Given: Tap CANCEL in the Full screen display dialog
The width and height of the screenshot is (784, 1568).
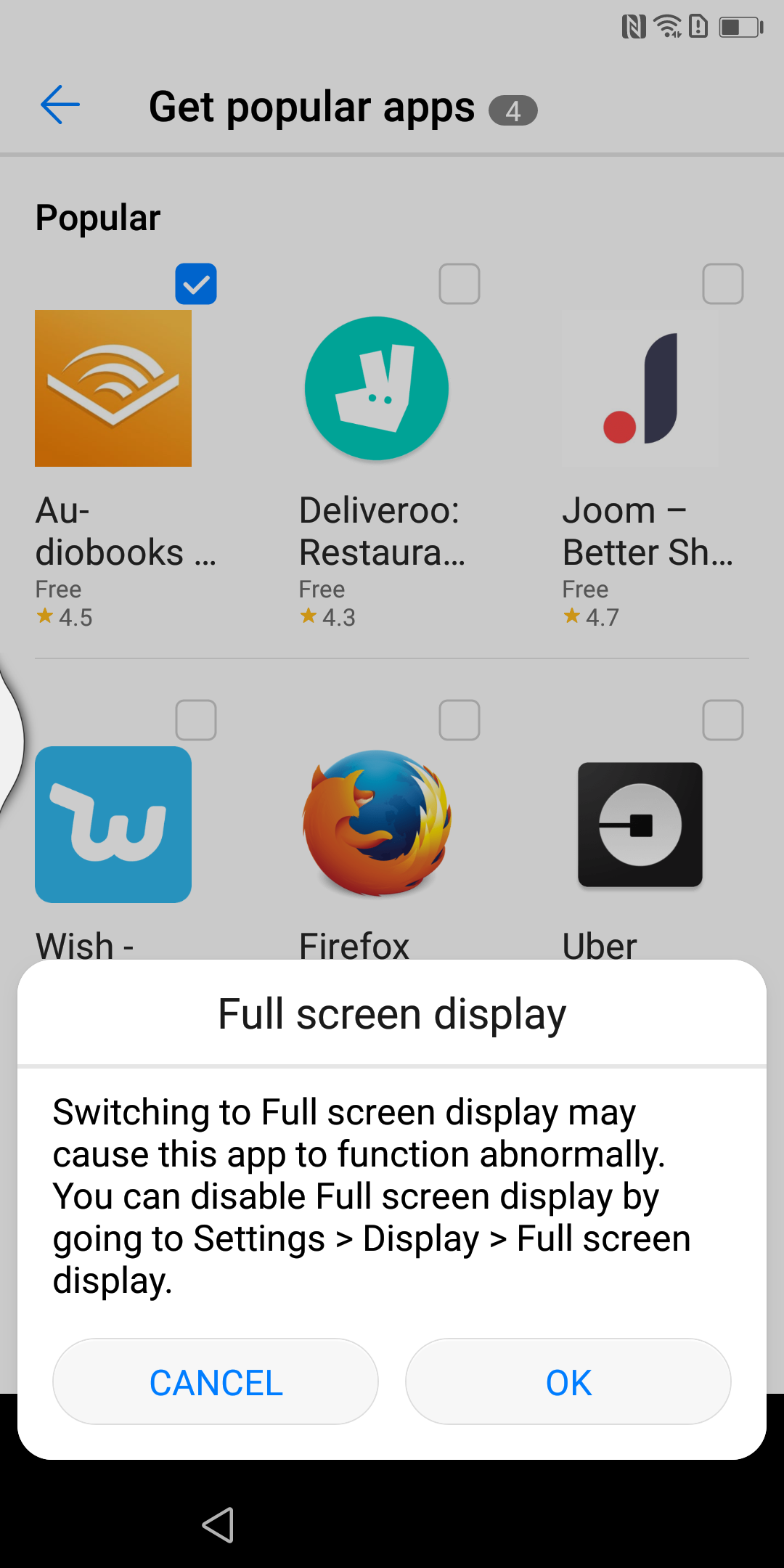Looking at the screenshot, I should 216,1381.
